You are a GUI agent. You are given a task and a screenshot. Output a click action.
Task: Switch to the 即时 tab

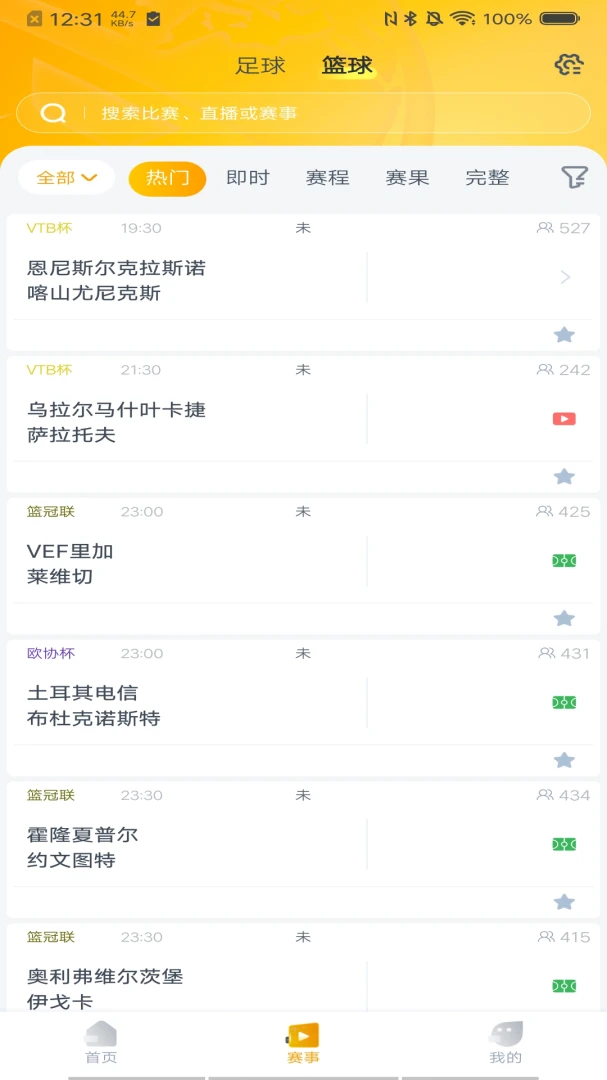pos(248,178)
